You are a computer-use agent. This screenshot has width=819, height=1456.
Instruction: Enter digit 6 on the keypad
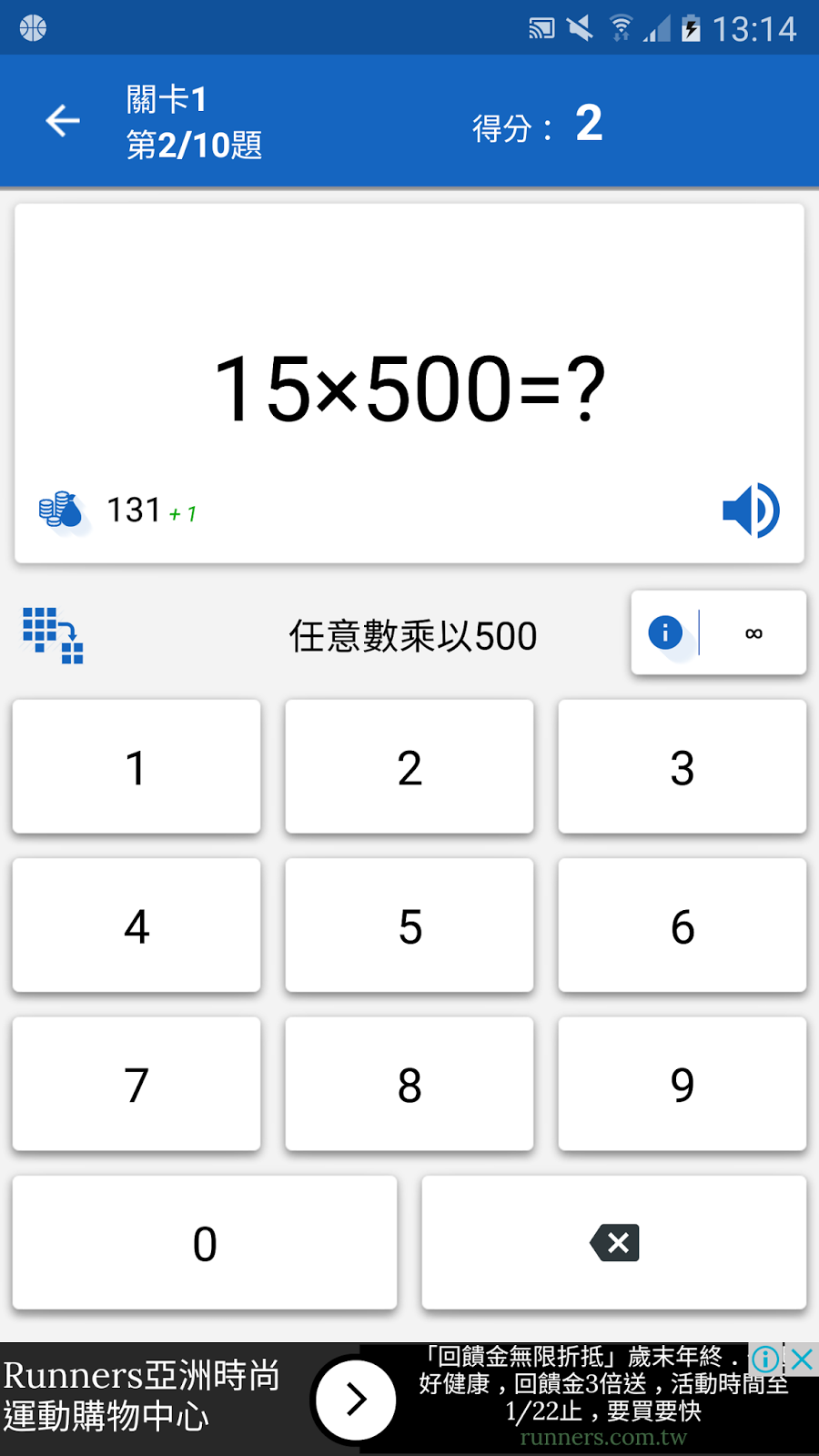coord(682,925)
